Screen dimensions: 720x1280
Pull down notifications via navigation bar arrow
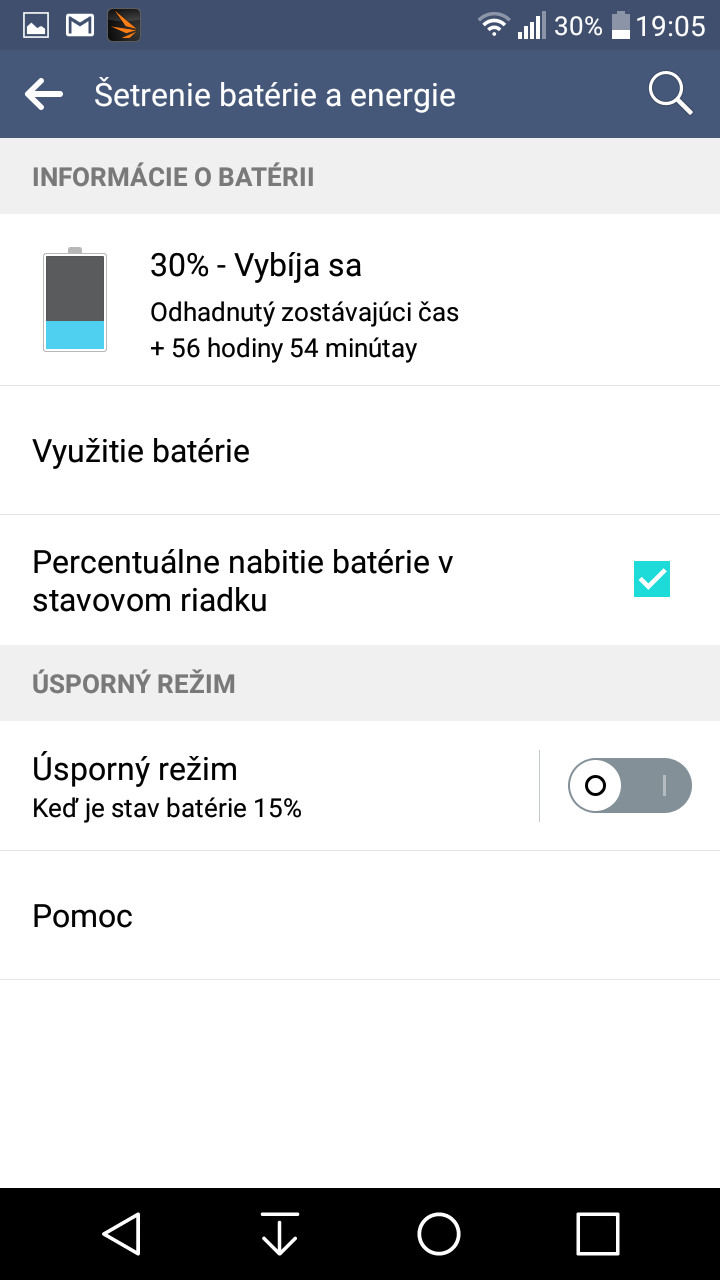[280, 1234]
